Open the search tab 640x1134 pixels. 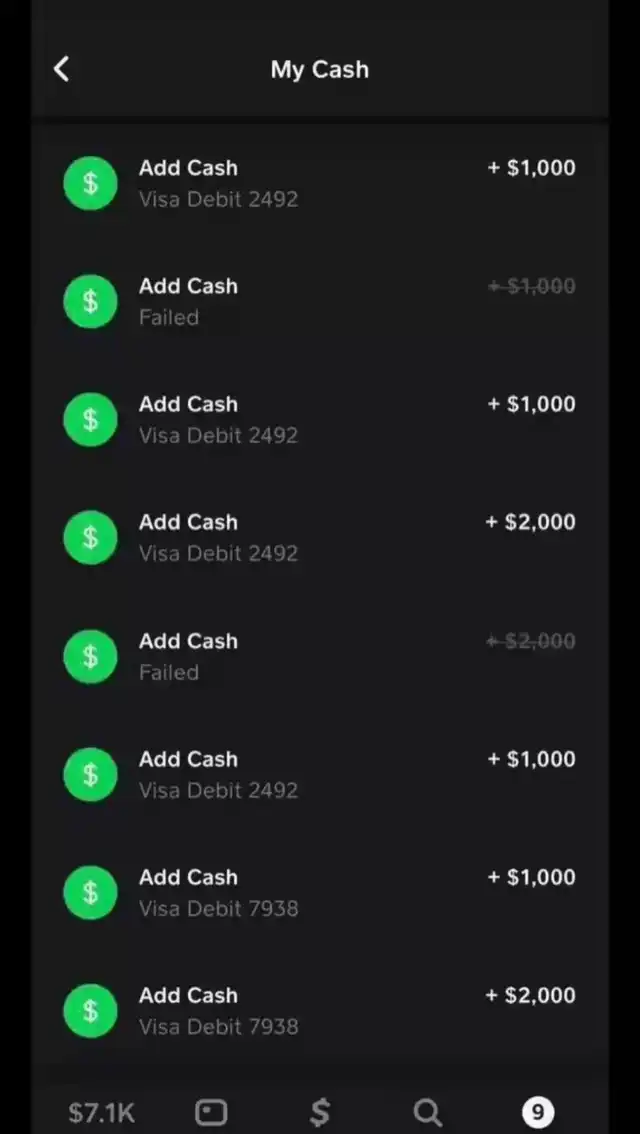click(427, 1112)
